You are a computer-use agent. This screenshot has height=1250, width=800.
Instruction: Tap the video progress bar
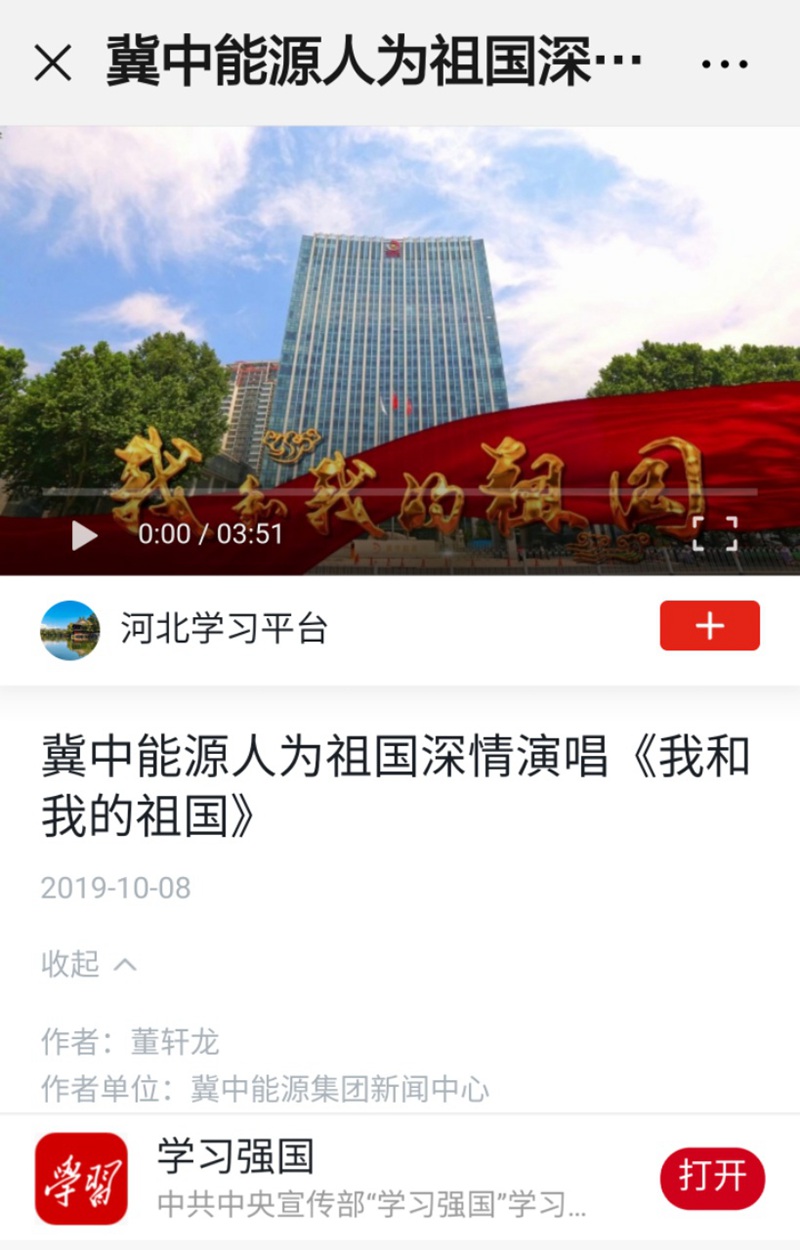400,493
